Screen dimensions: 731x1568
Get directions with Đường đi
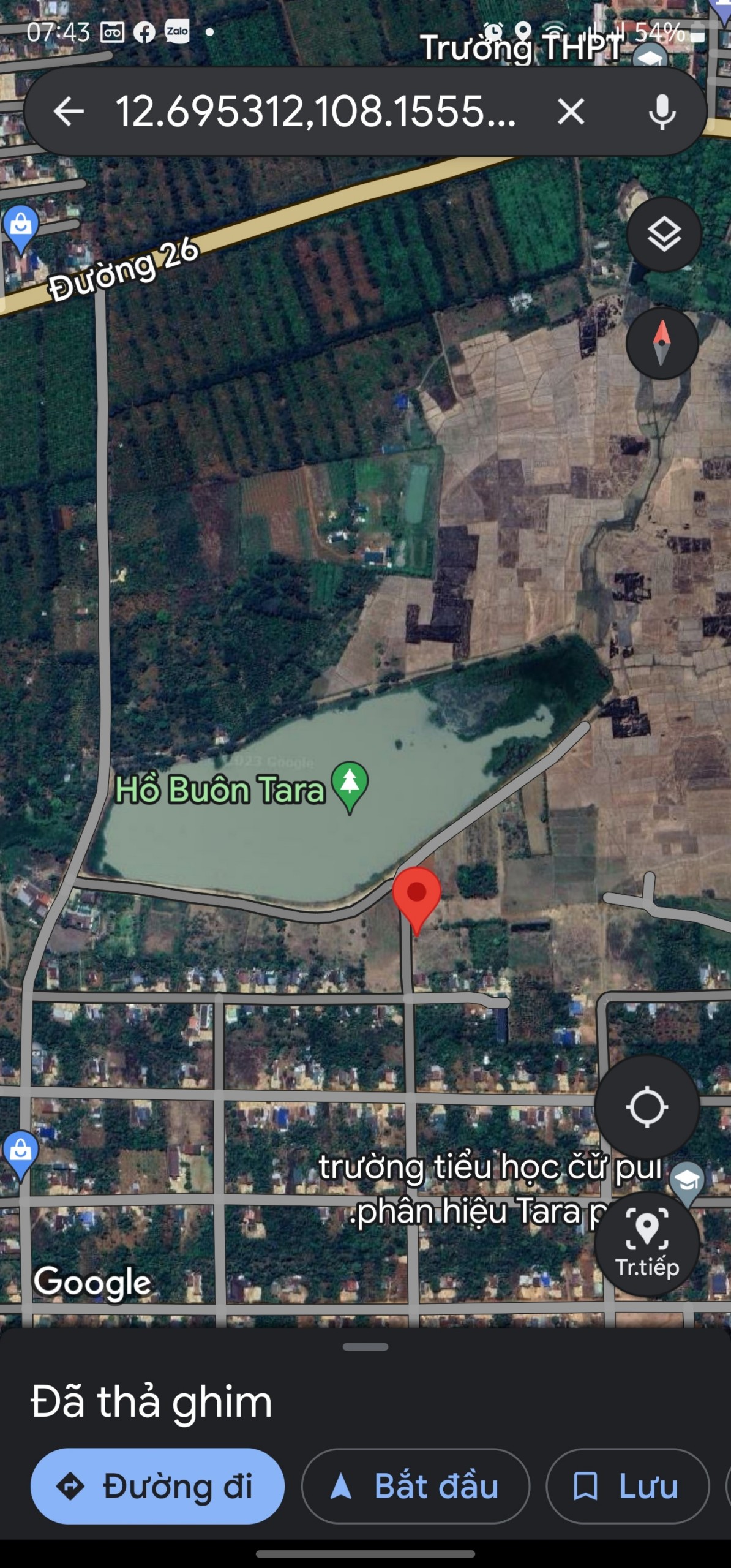point(157,1487)
